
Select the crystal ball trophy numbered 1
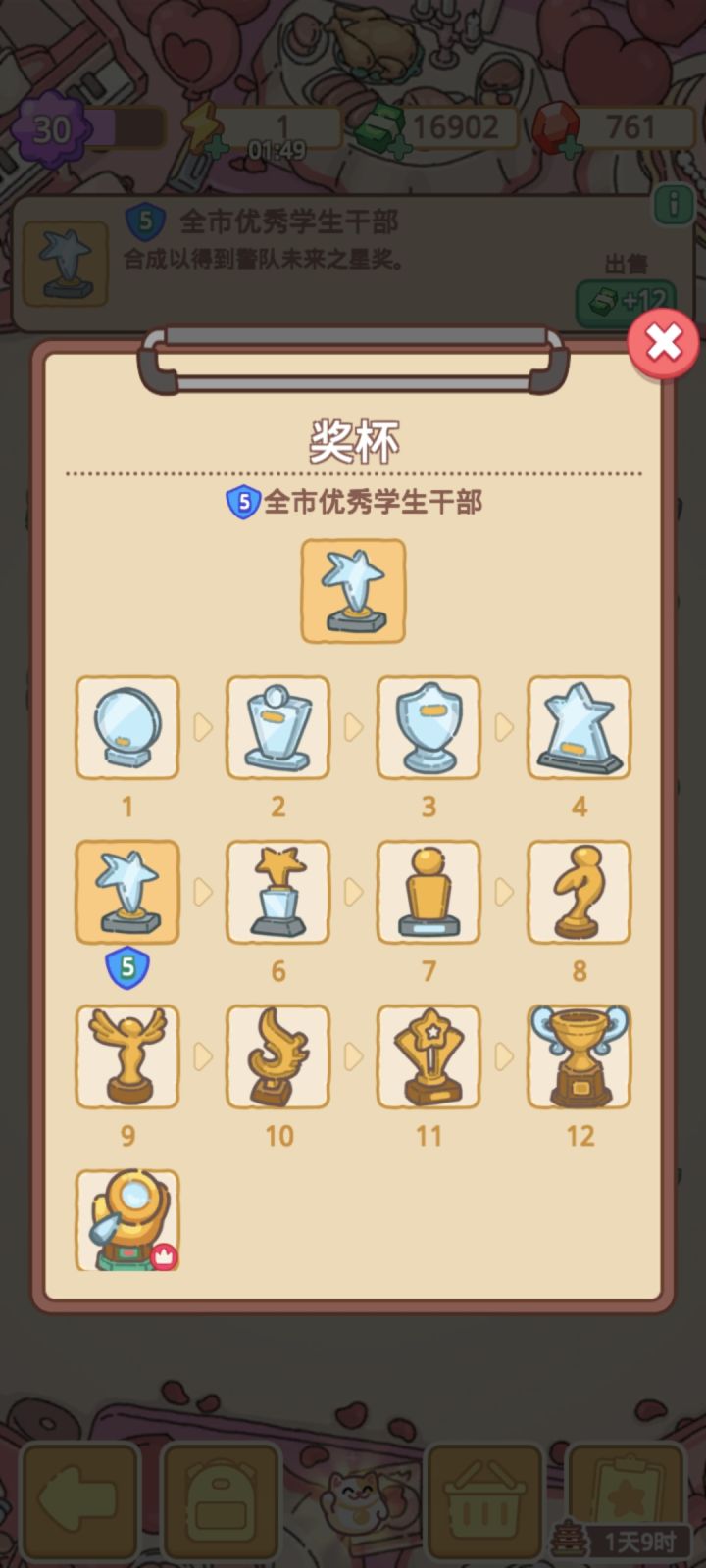tap(126, 728)
